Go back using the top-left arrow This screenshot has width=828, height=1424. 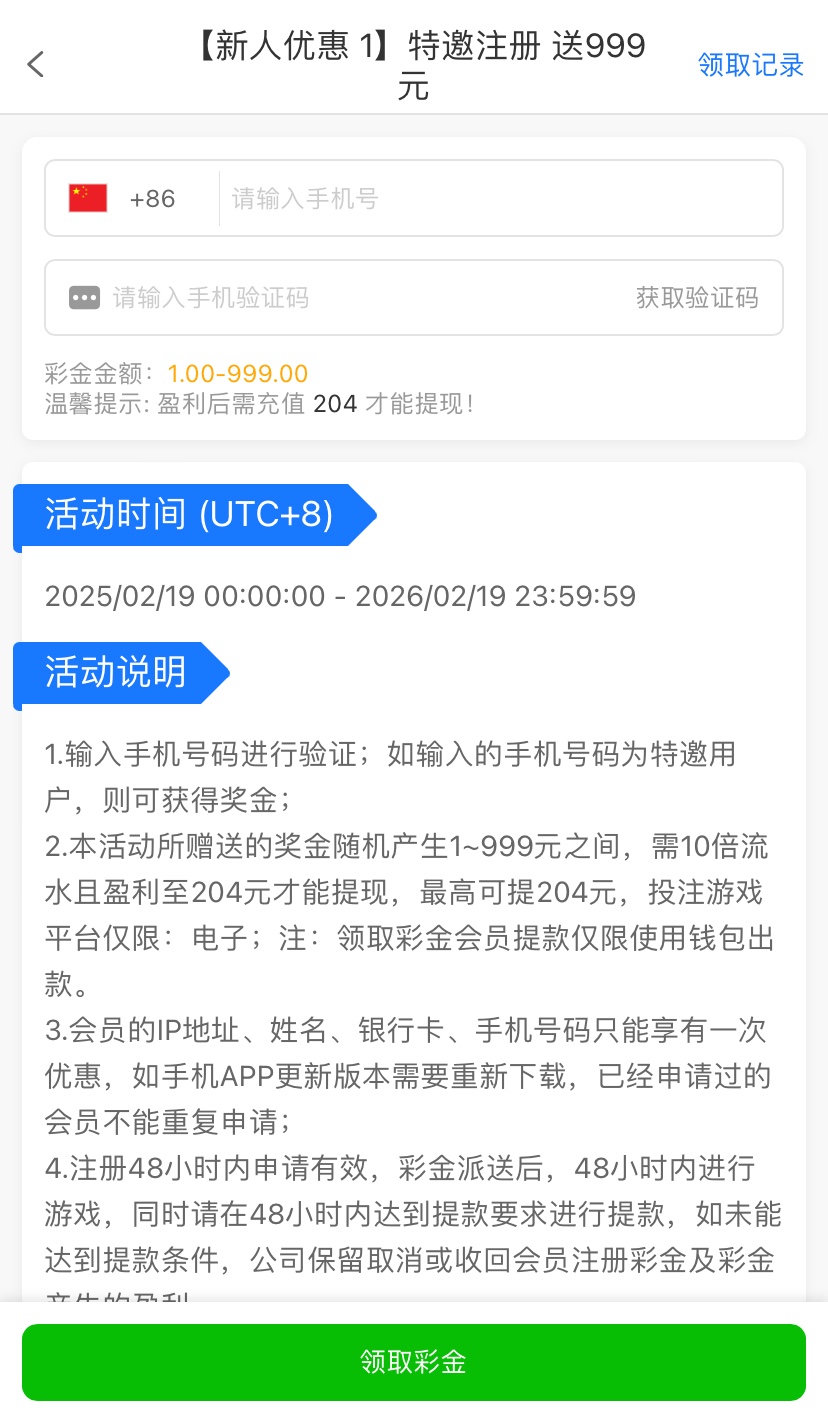36,65
